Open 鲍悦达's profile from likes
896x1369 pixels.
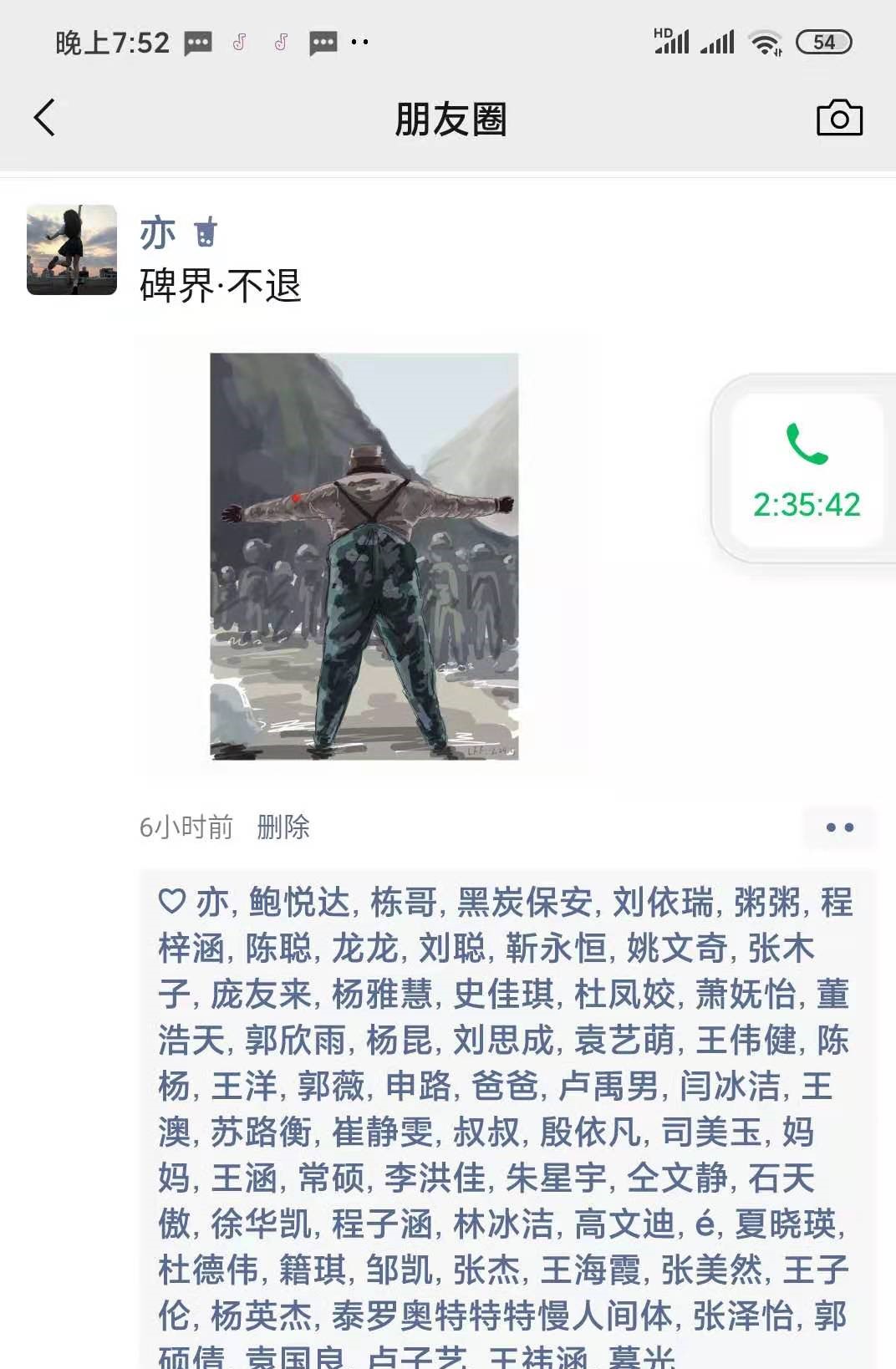(299, 903)
